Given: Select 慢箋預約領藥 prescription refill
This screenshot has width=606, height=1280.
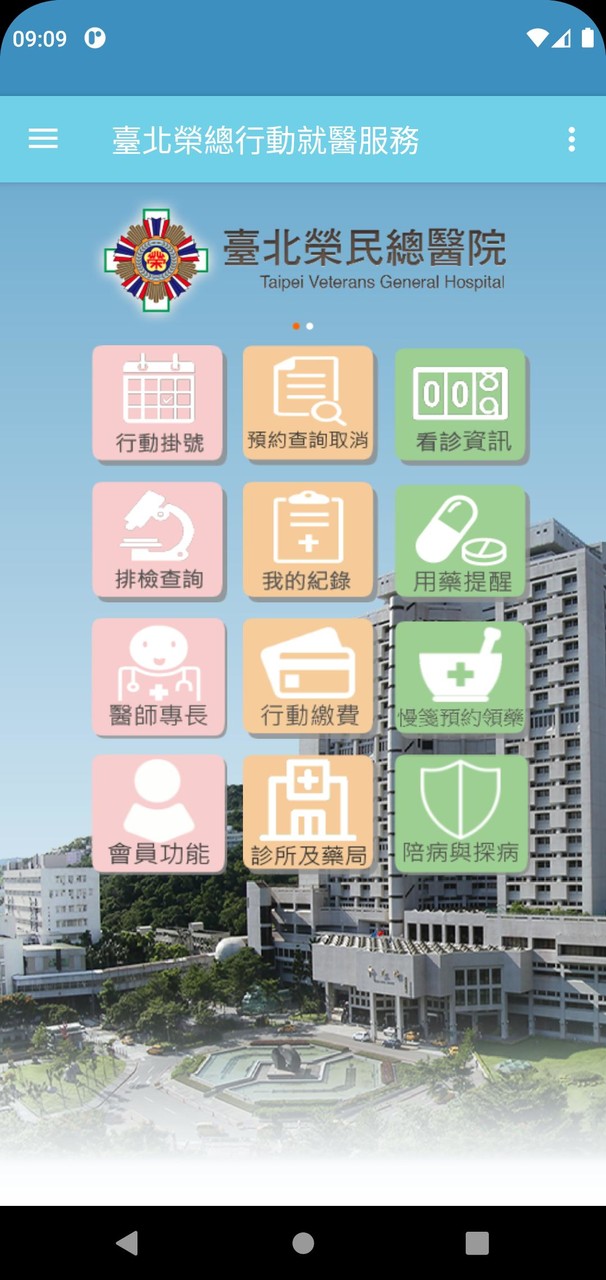Looking at the screenshot, I should 461,678.
